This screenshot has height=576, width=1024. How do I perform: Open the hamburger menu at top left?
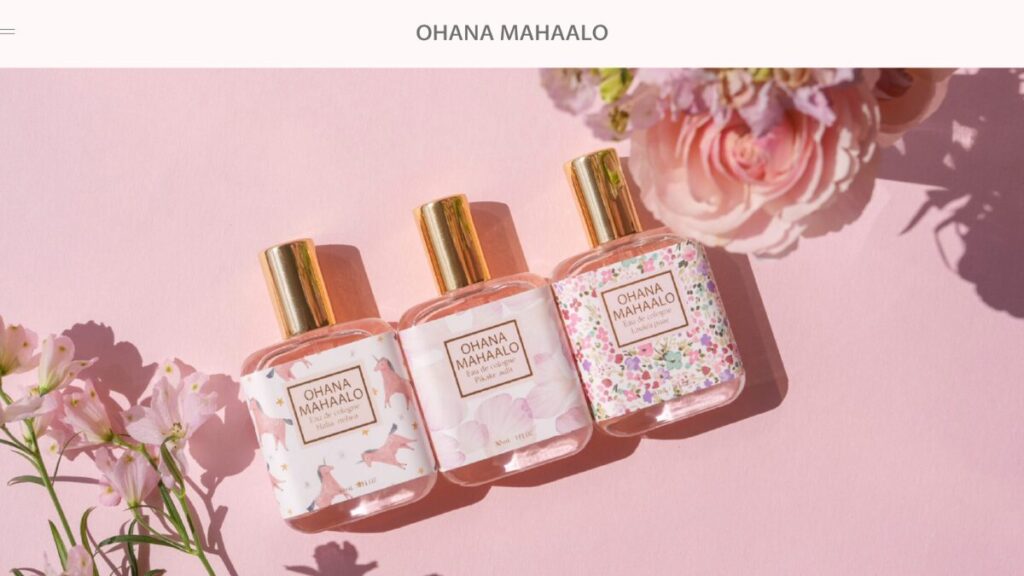click(7, 32)
